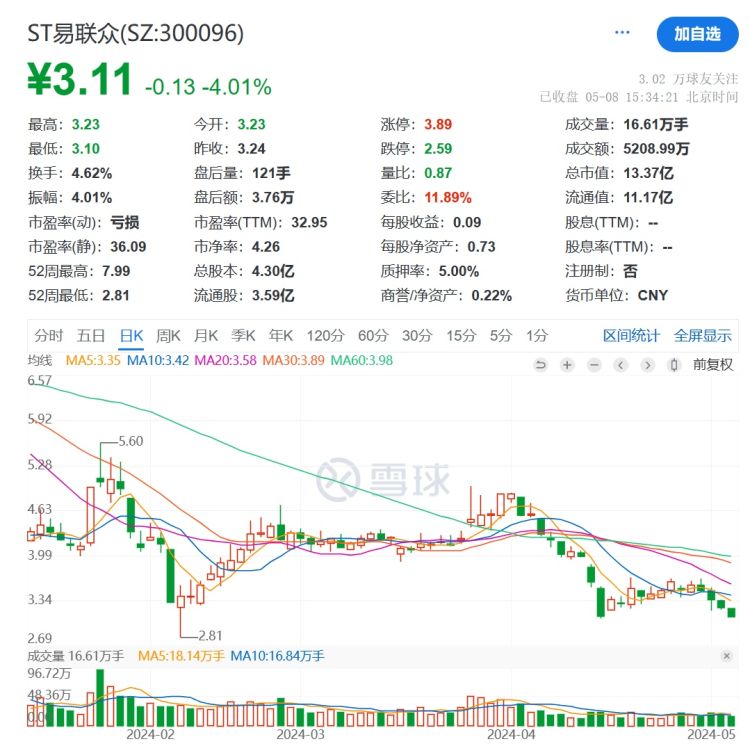Zoom out the chart with minus icon
This screenshot has width=750, height=753.
pos(594,365)
